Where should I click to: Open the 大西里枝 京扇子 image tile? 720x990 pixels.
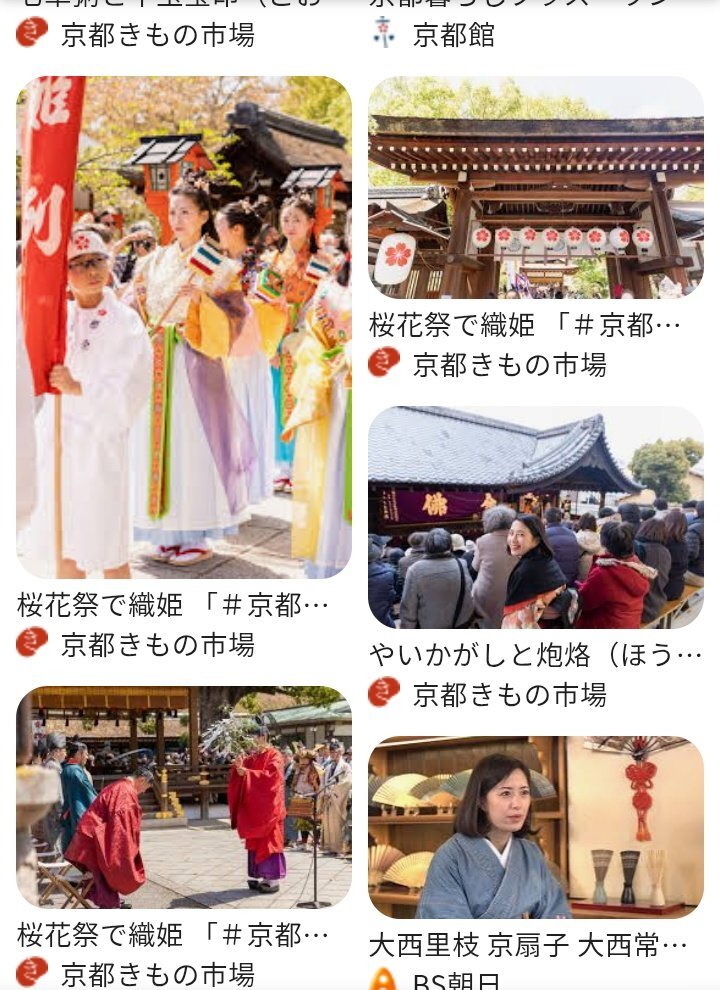click(536, 827)
